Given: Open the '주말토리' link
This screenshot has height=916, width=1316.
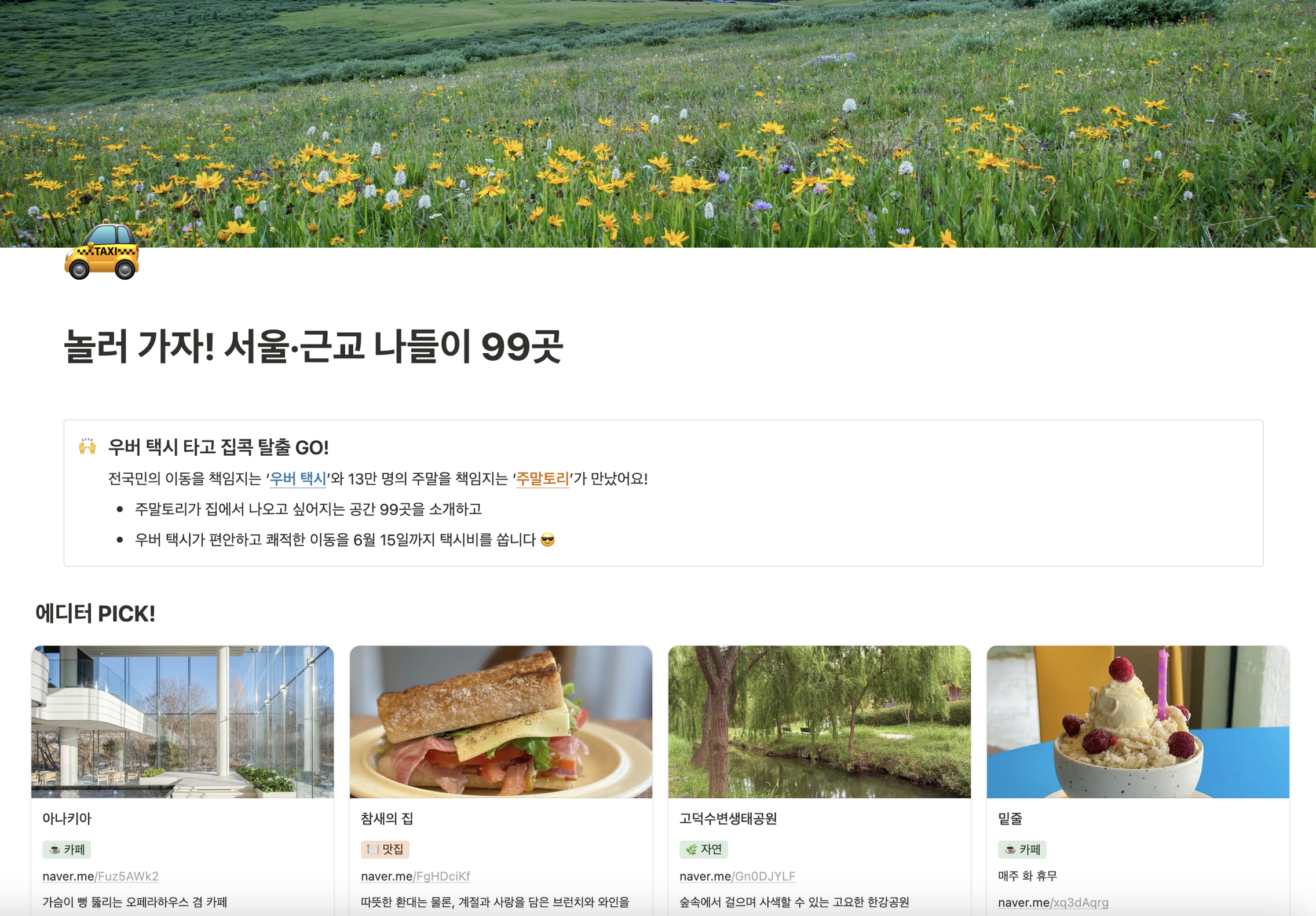Looking at the screenshot, I should [x=542, y=479].
